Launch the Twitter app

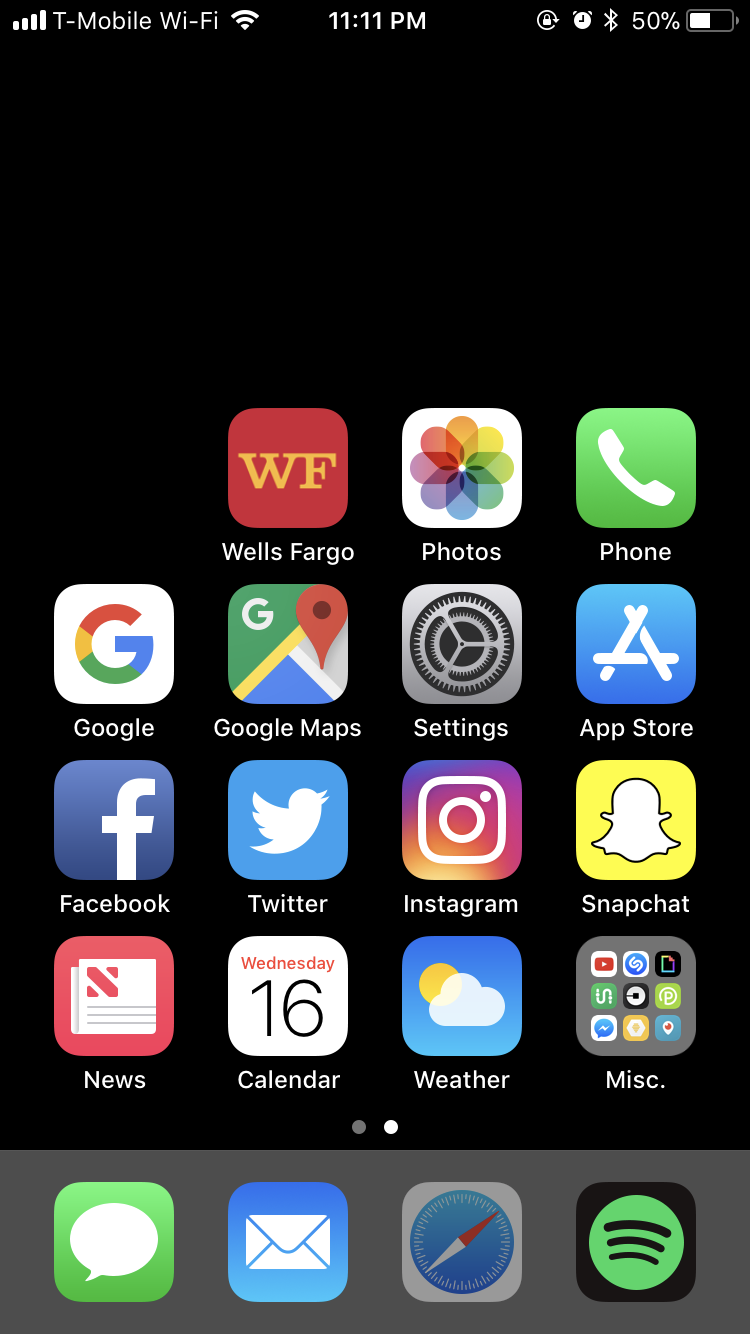pos(288,820)
